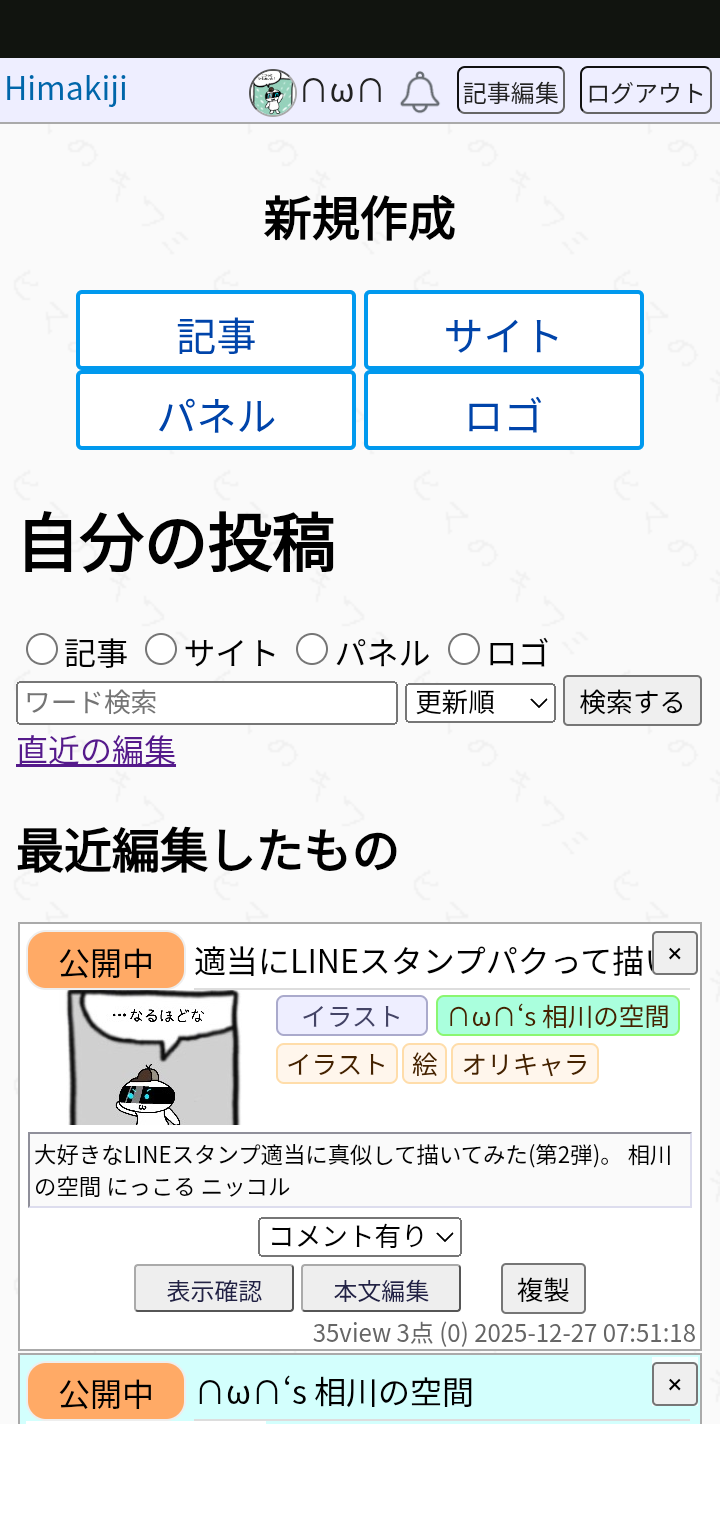Select the パネル radio filter

(312, 649)
